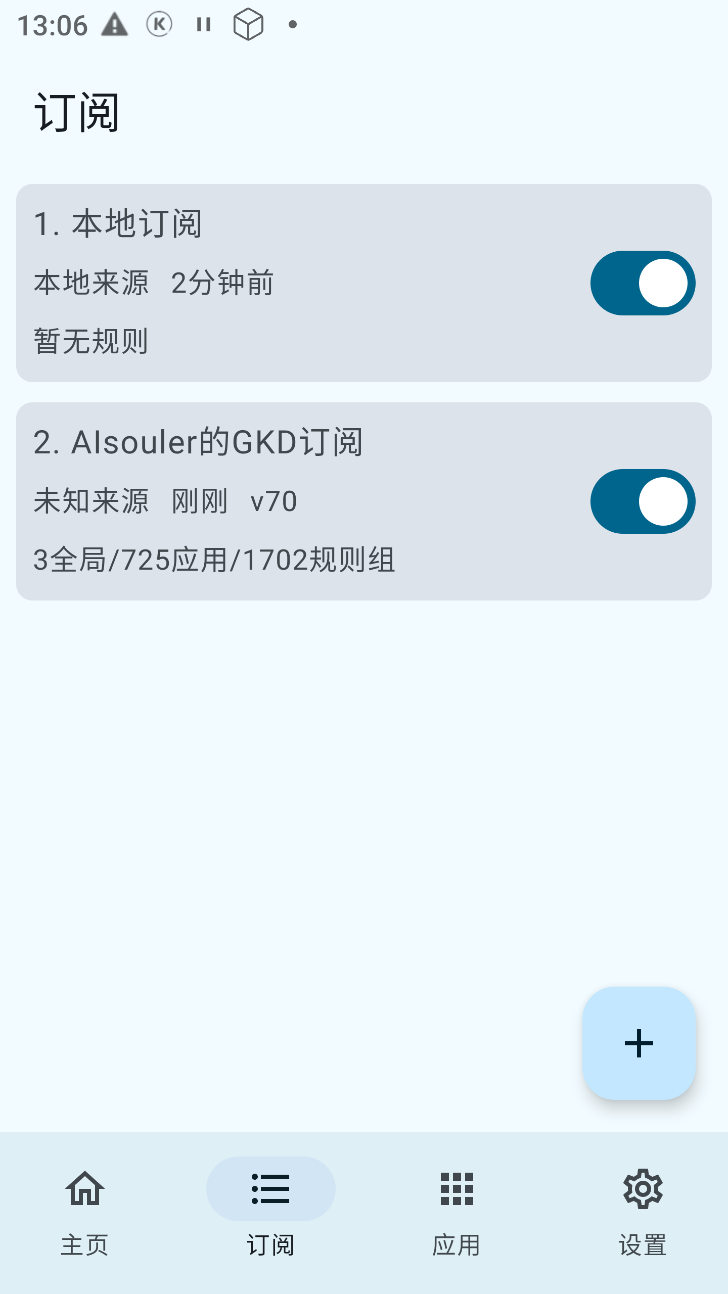Viewport: 728px width, 1294px height.
Task: Tap the package box icon in status bar
Action: point(247,25)
